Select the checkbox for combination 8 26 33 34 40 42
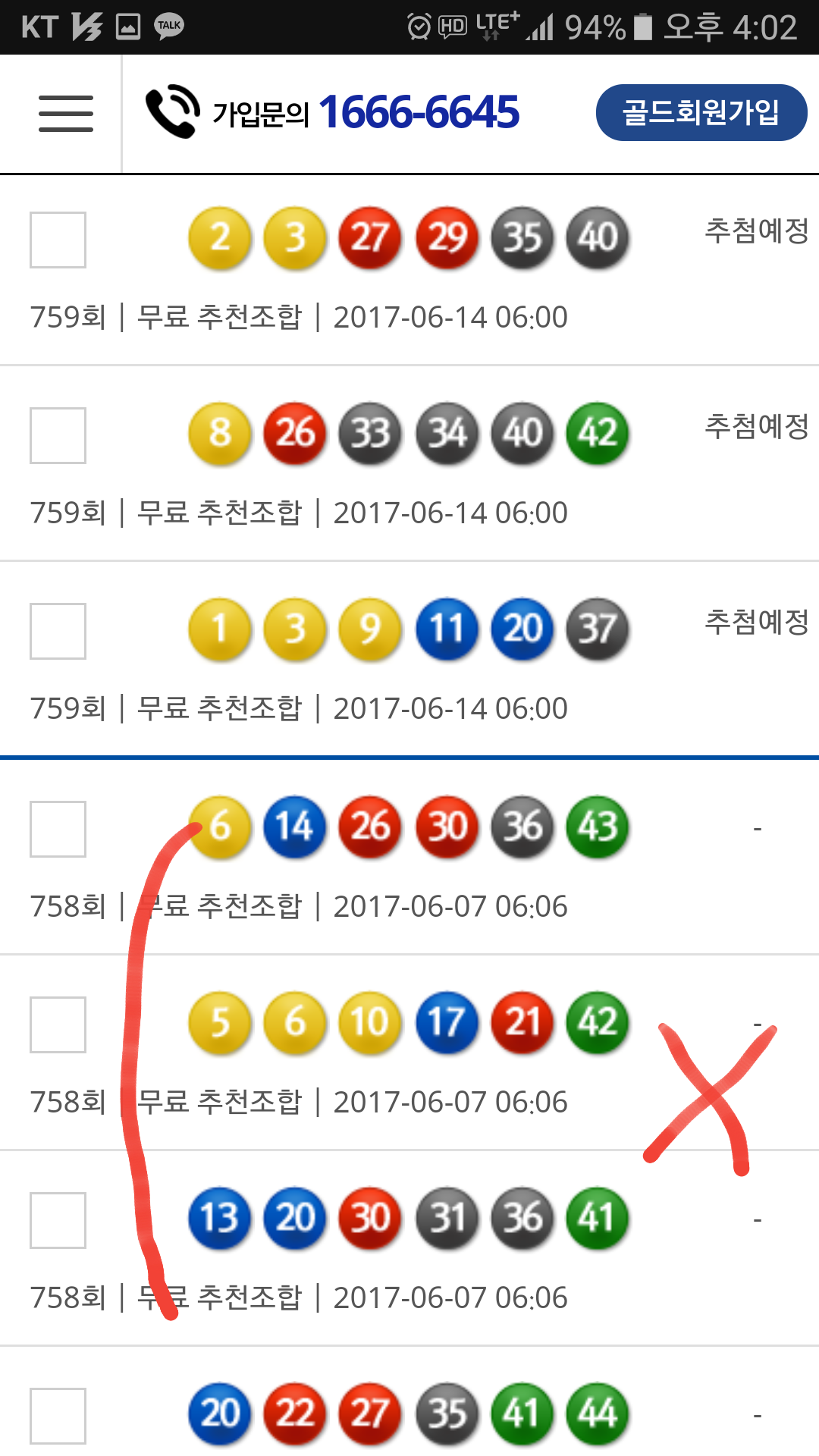 click(x=58, y=435)
